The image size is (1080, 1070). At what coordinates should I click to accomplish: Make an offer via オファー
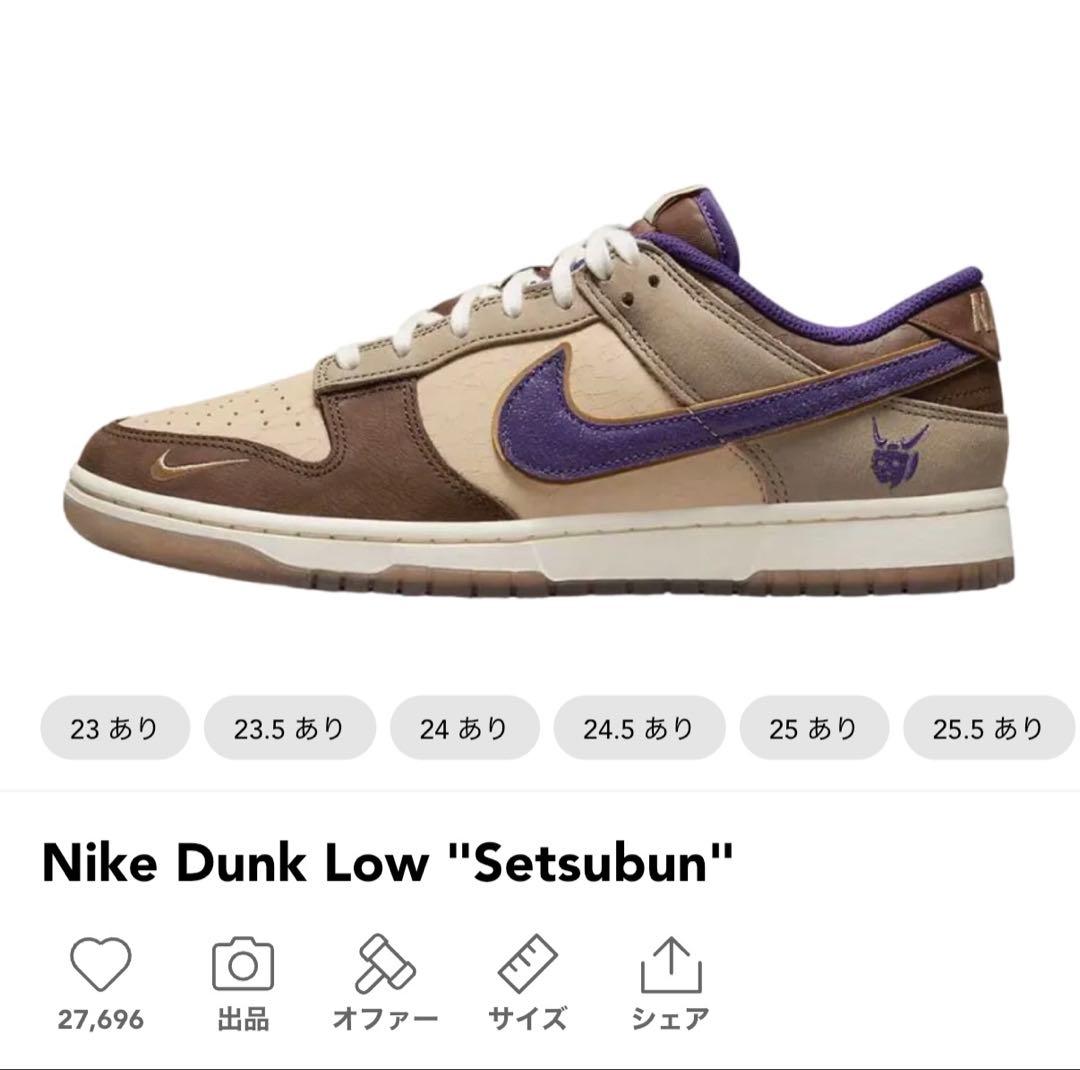point(385,966)
